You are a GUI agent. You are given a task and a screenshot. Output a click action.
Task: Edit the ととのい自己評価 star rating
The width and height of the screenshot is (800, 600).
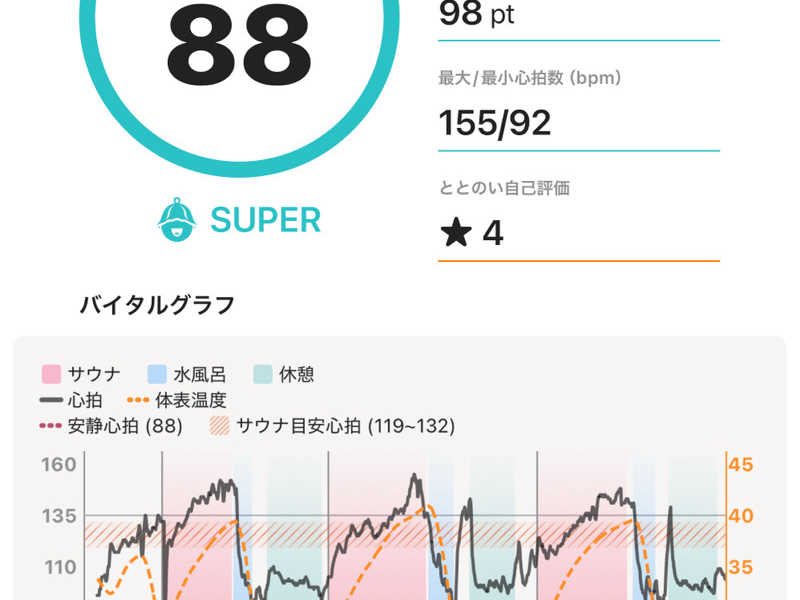coord(579,233)
